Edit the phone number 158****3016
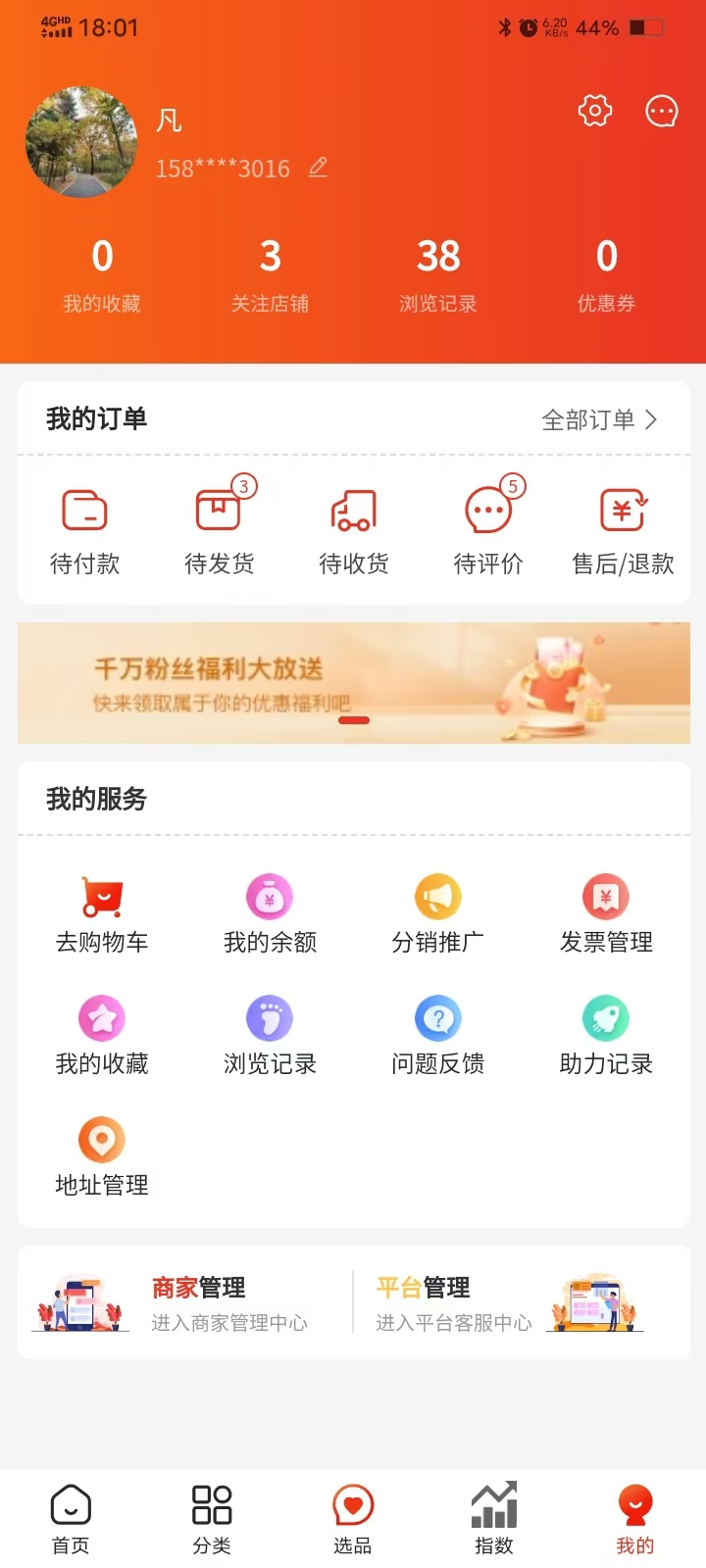 316,168
